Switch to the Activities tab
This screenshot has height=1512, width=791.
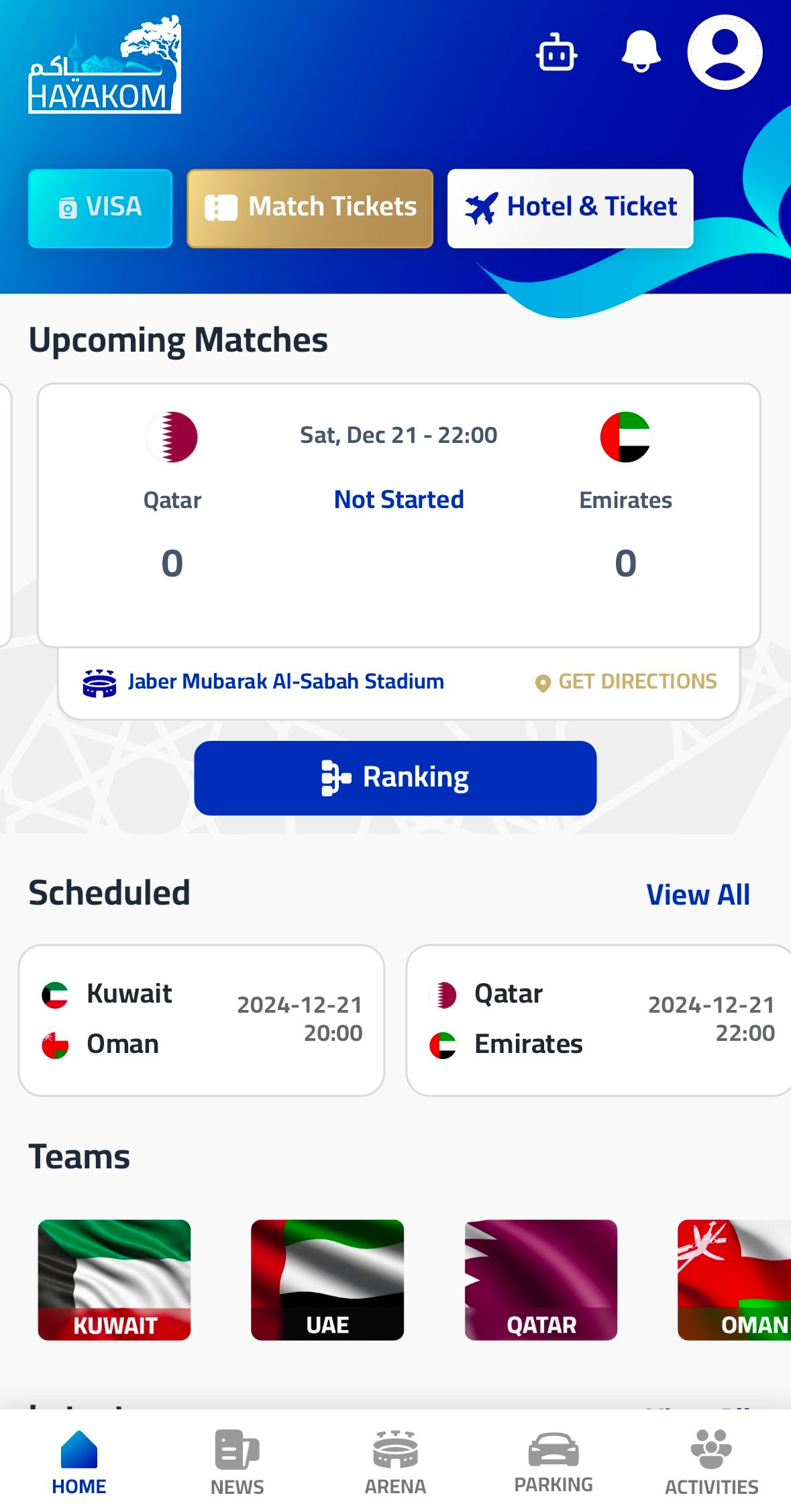point(712,1462)
